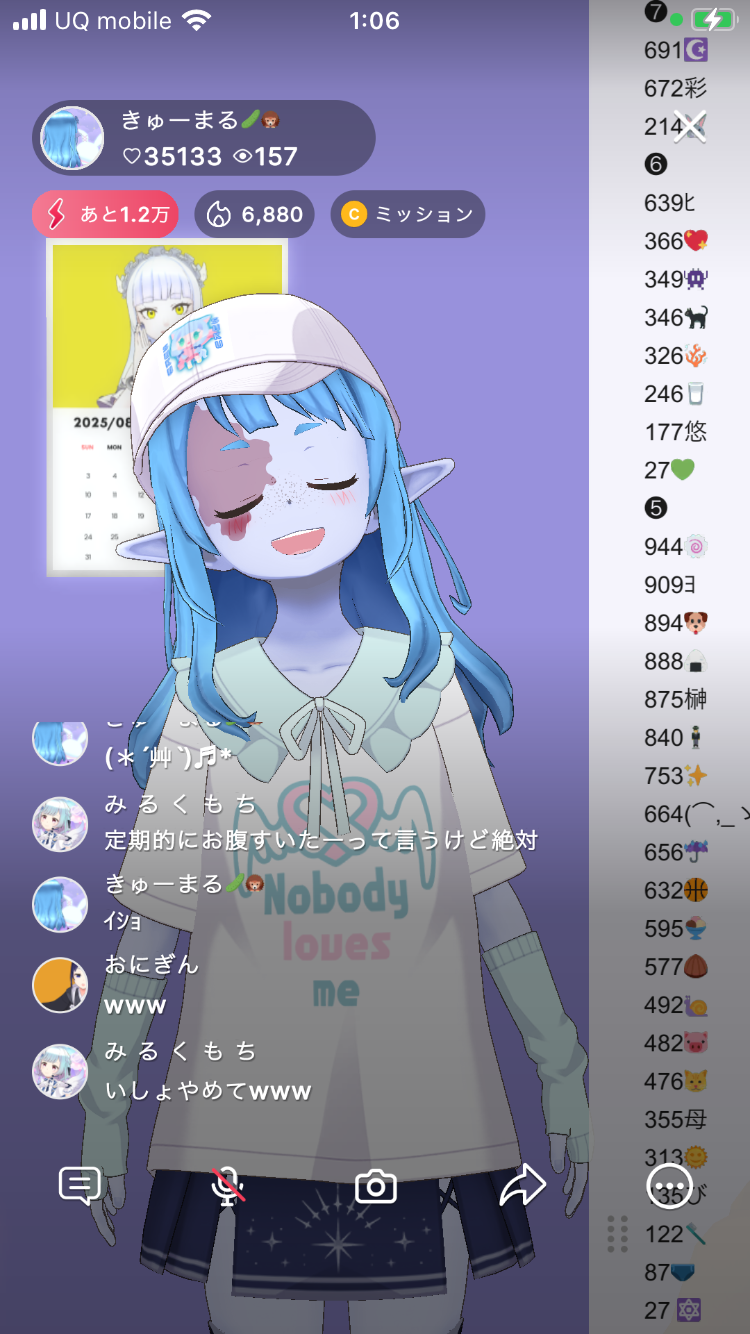Open commenter おにぎん's avatar
The height and width of the screenshot is (1334, 750).
click(60, 985)
